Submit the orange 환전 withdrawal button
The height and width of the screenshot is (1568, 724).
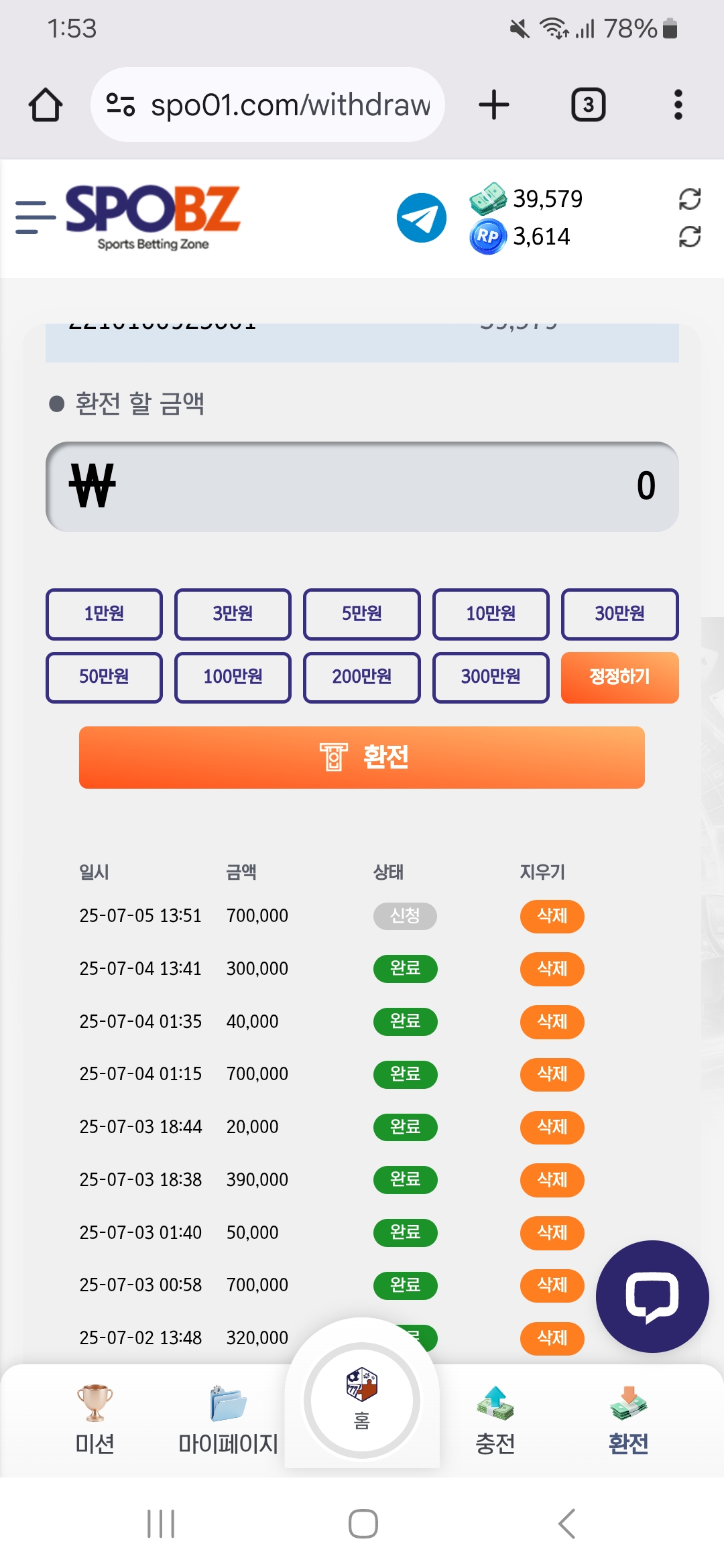point(362,757)
